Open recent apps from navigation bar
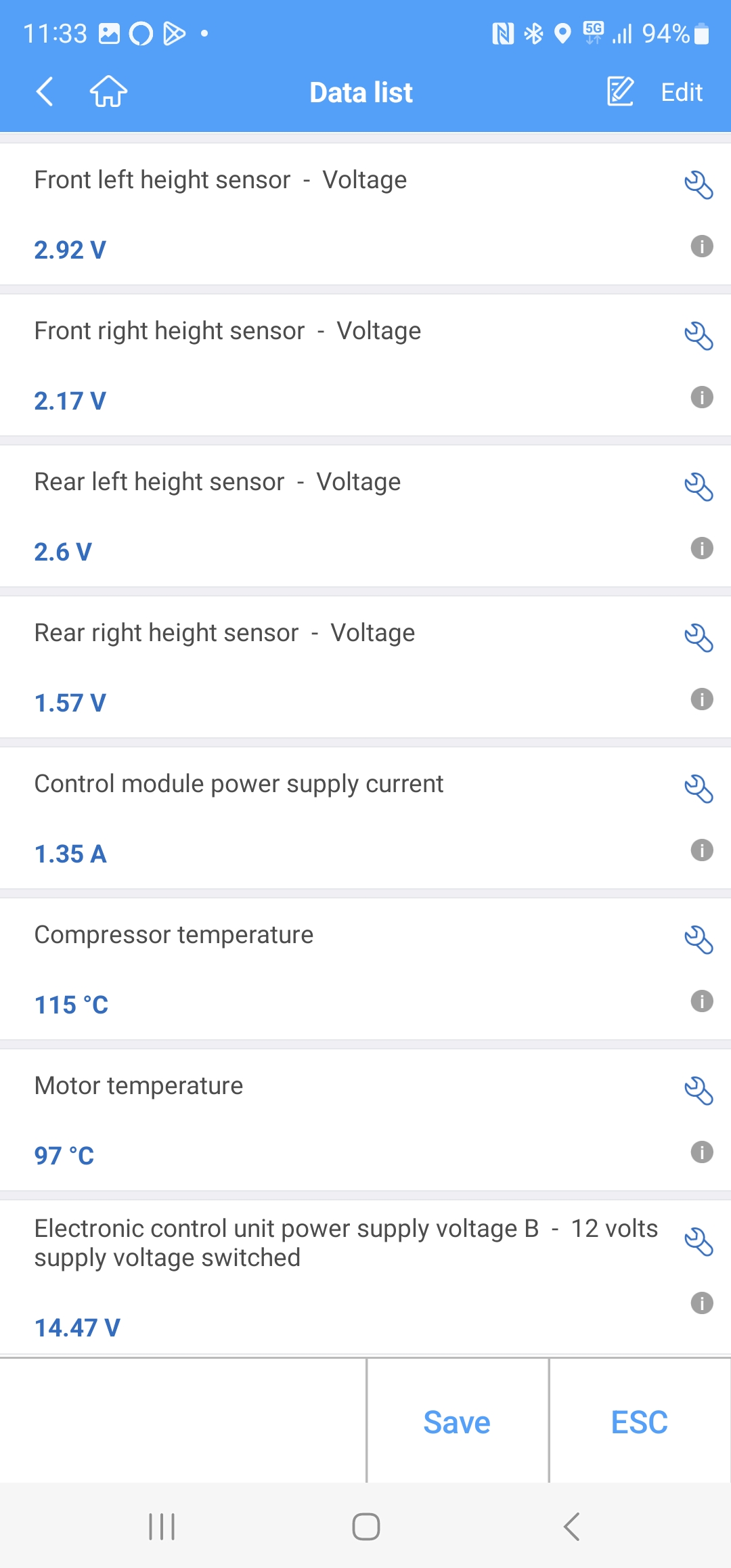731x1568 pixels. (x=162, y=1527)
